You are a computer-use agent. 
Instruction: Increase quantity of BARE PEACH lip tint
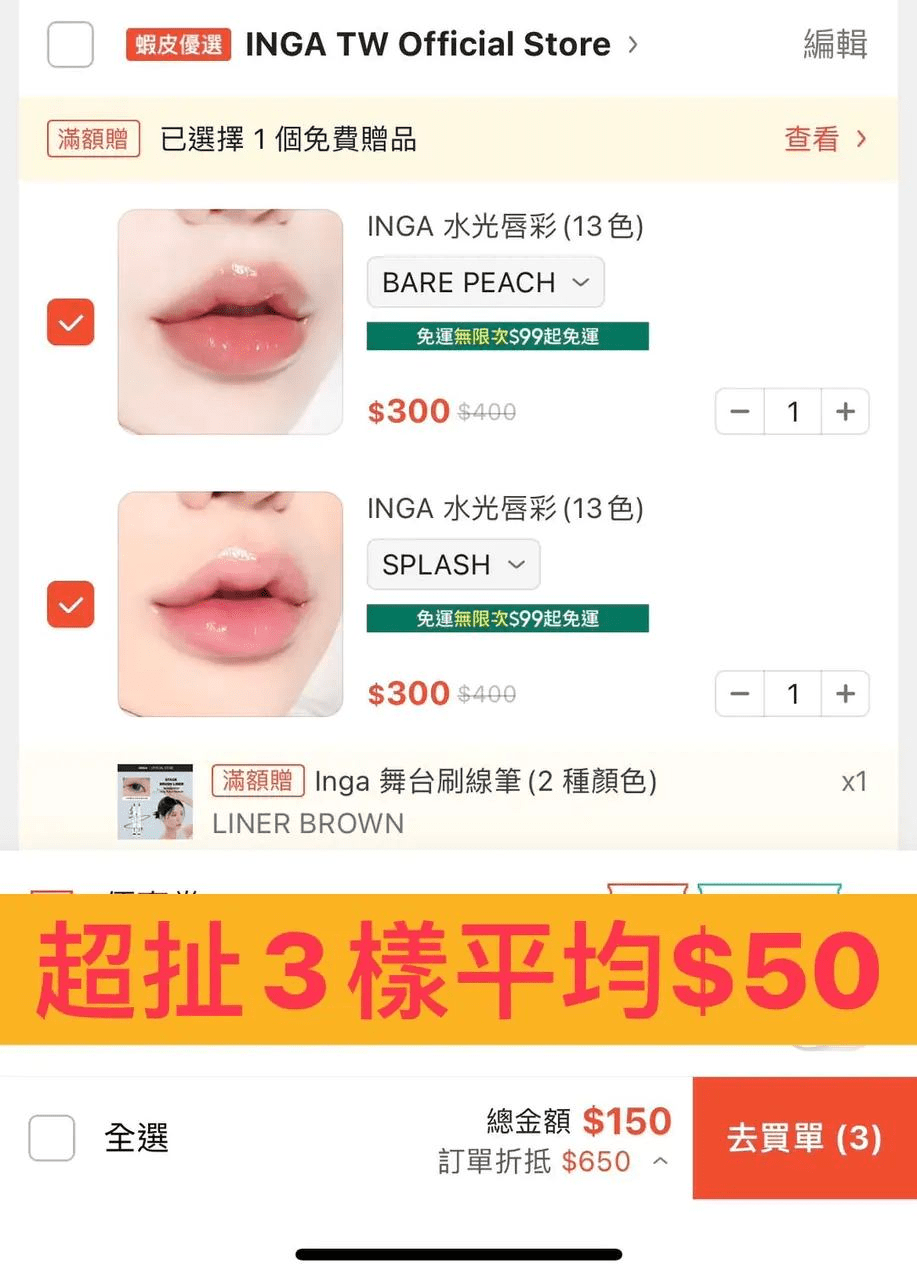tap(845, 411)
